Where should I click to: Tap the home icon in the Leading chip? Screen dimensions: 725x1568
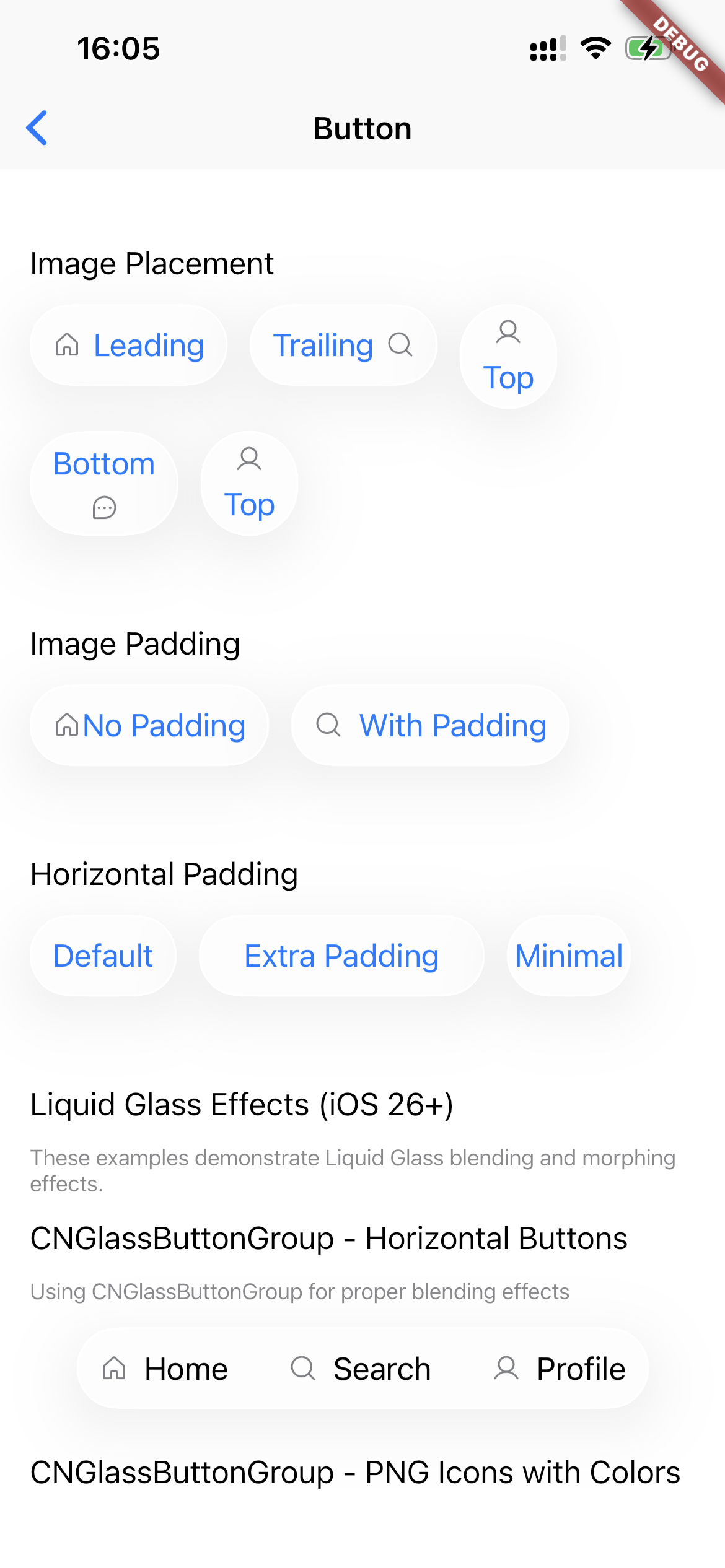(66, 345)
